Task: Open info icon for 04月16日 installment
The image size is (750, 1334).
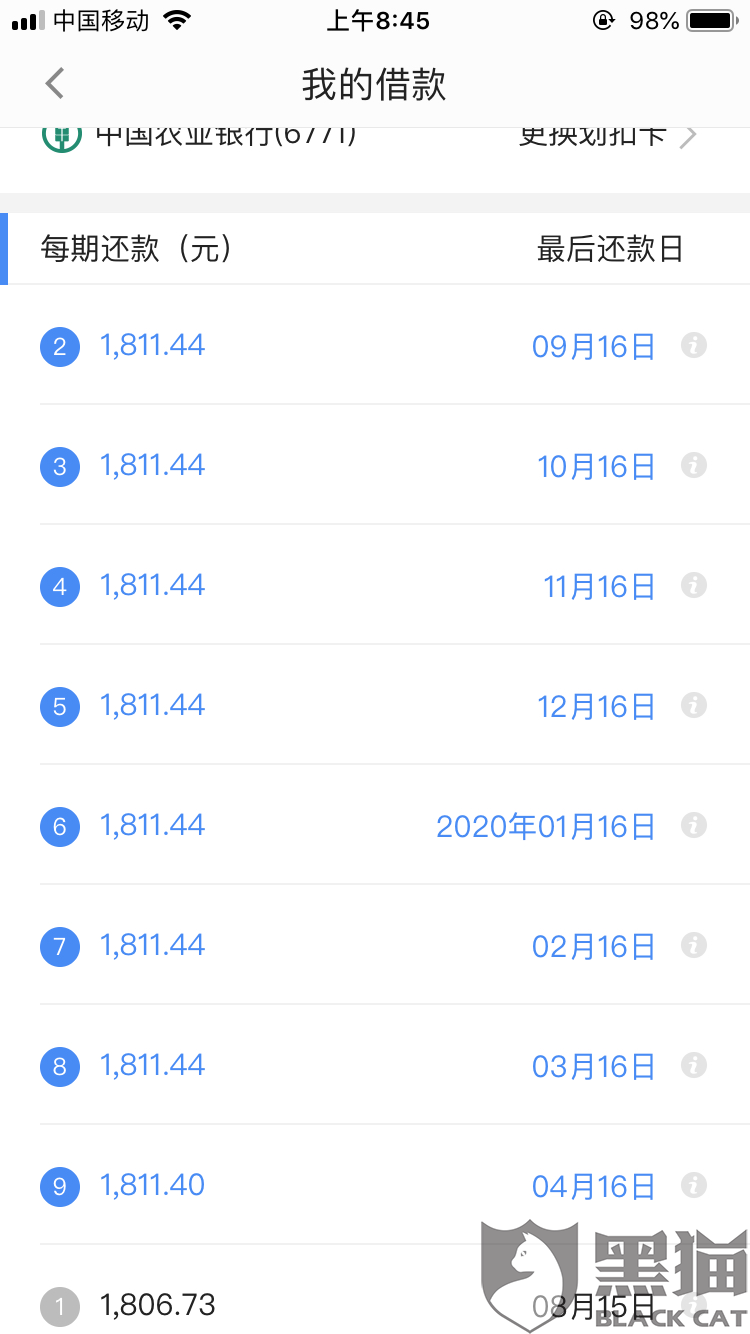Action: coord(694,1185)
